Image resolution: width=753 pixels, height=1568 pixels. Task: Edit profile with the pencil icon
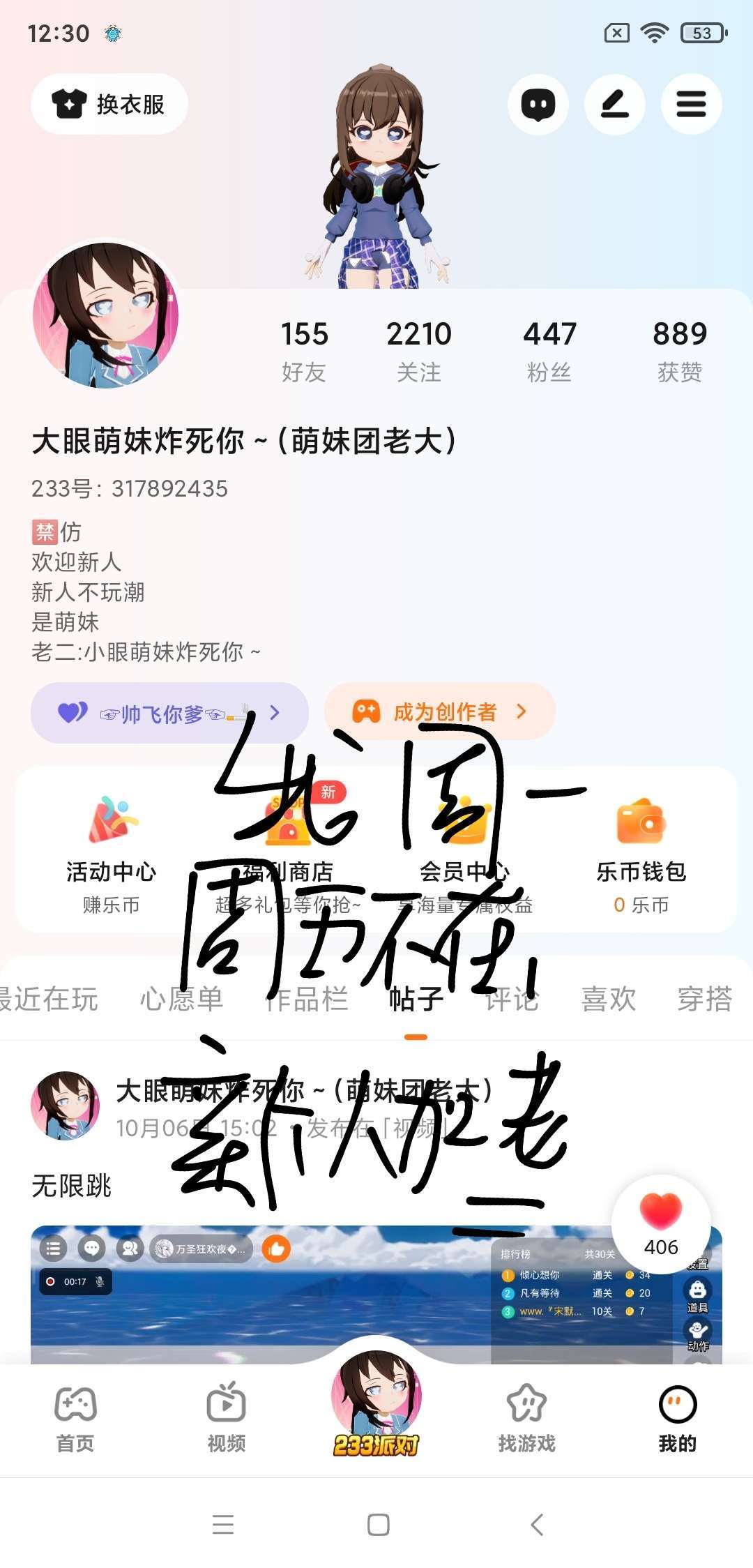(x=615, y=105)
